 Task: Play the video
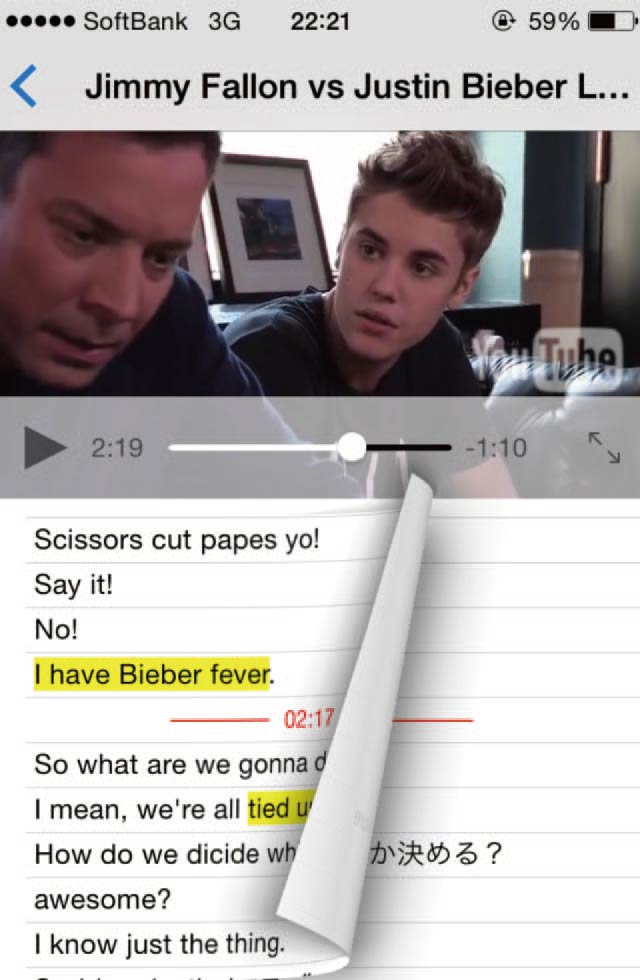(44, 447)
